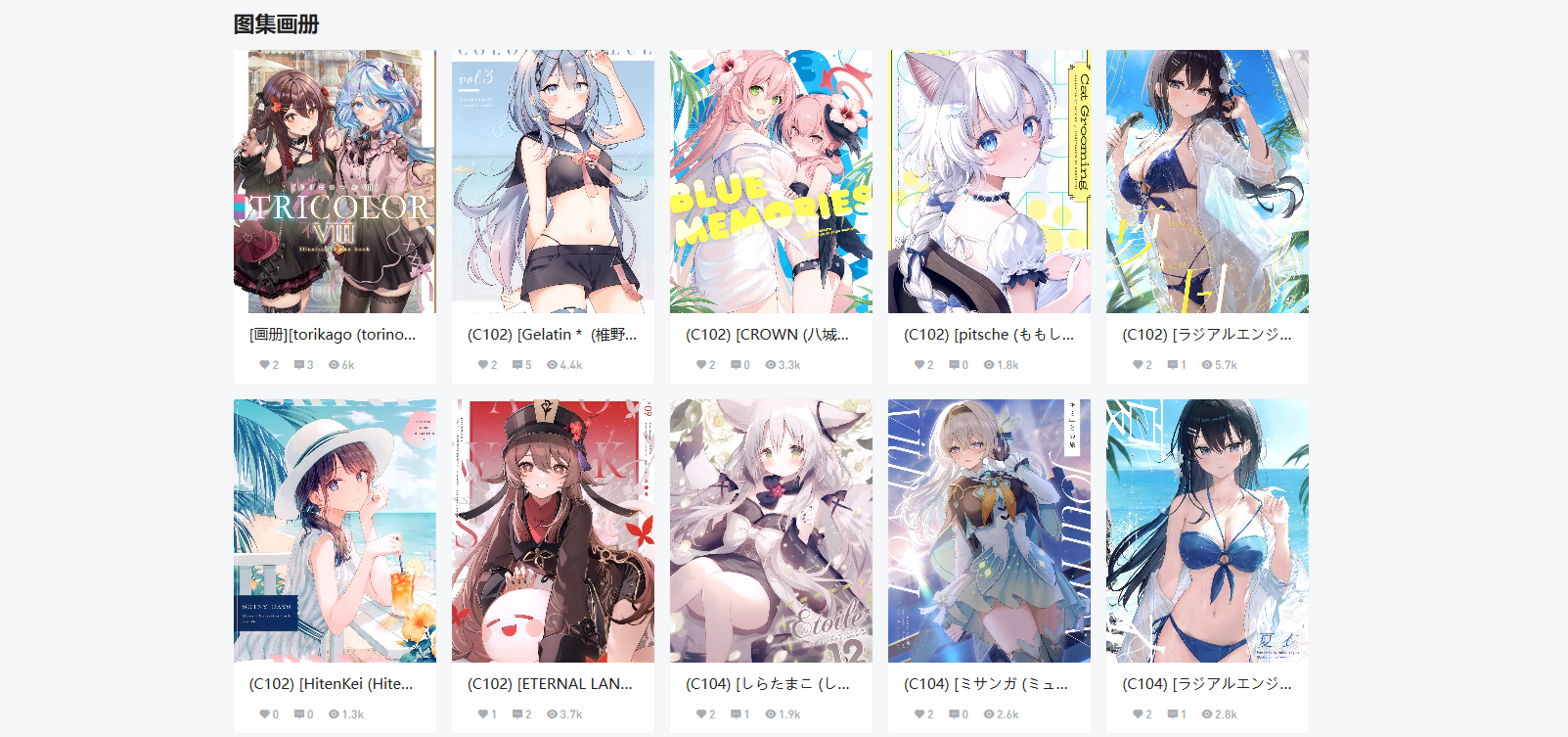Open the (C102) CROWN Blue Memories card
This screenshot has width=1568, height=737.
pos(771,182)
